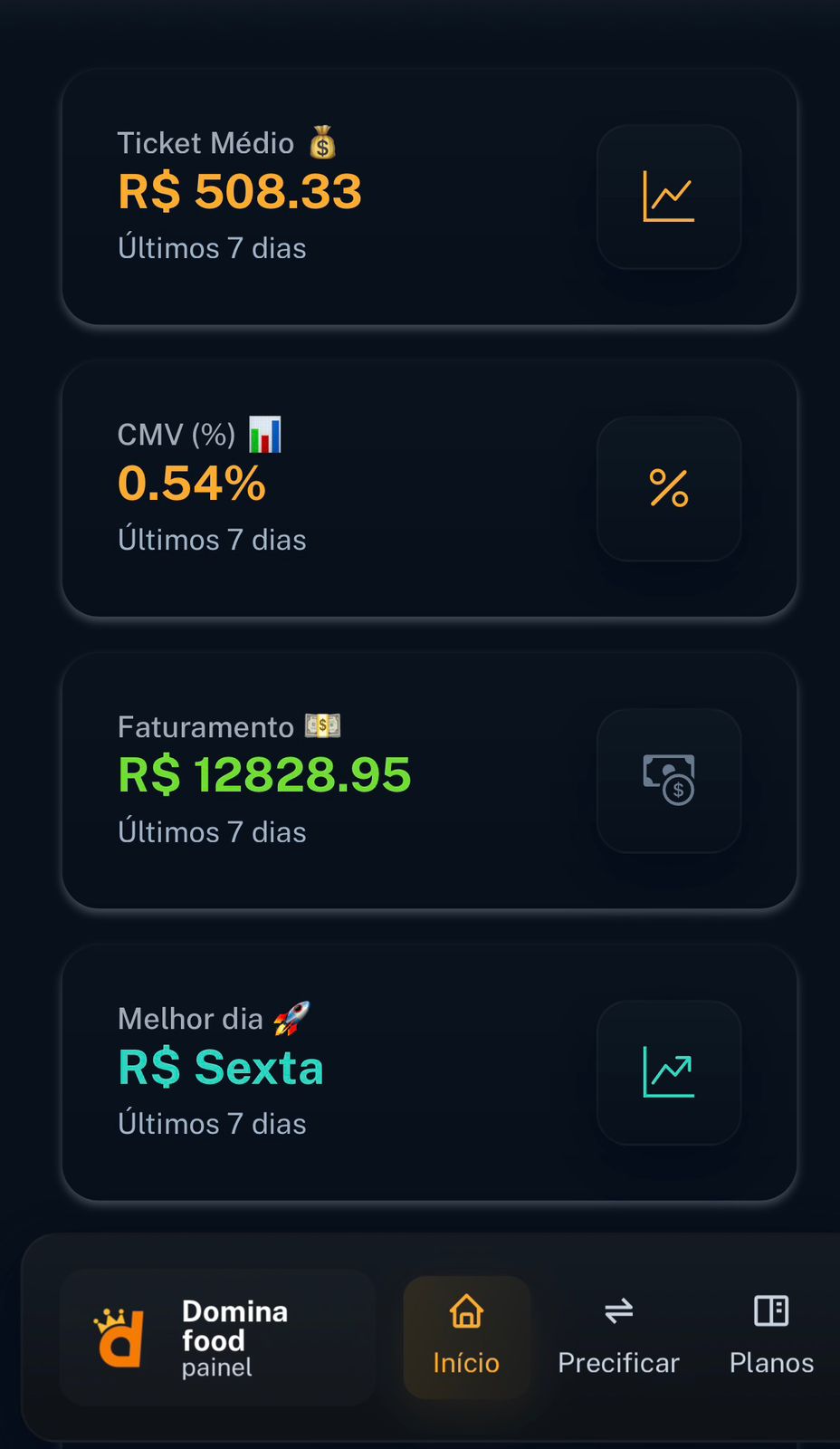
Task: Select the percent icon on CMV card
Action: tap(669, 489)
